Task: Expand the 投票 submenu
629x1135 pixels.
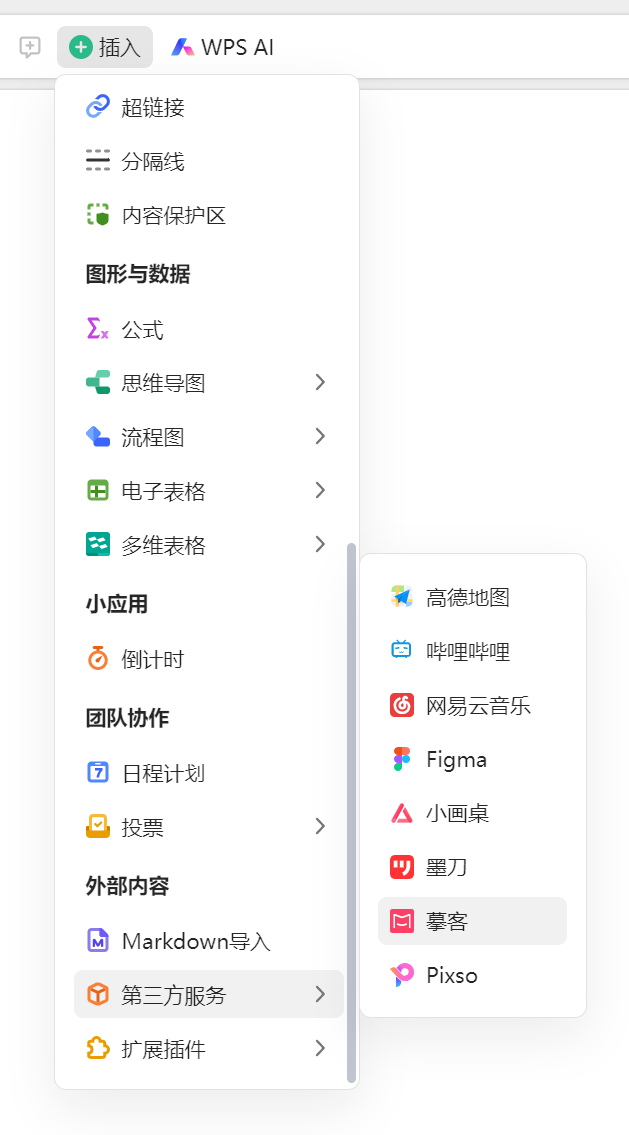Action: [209, 827]
